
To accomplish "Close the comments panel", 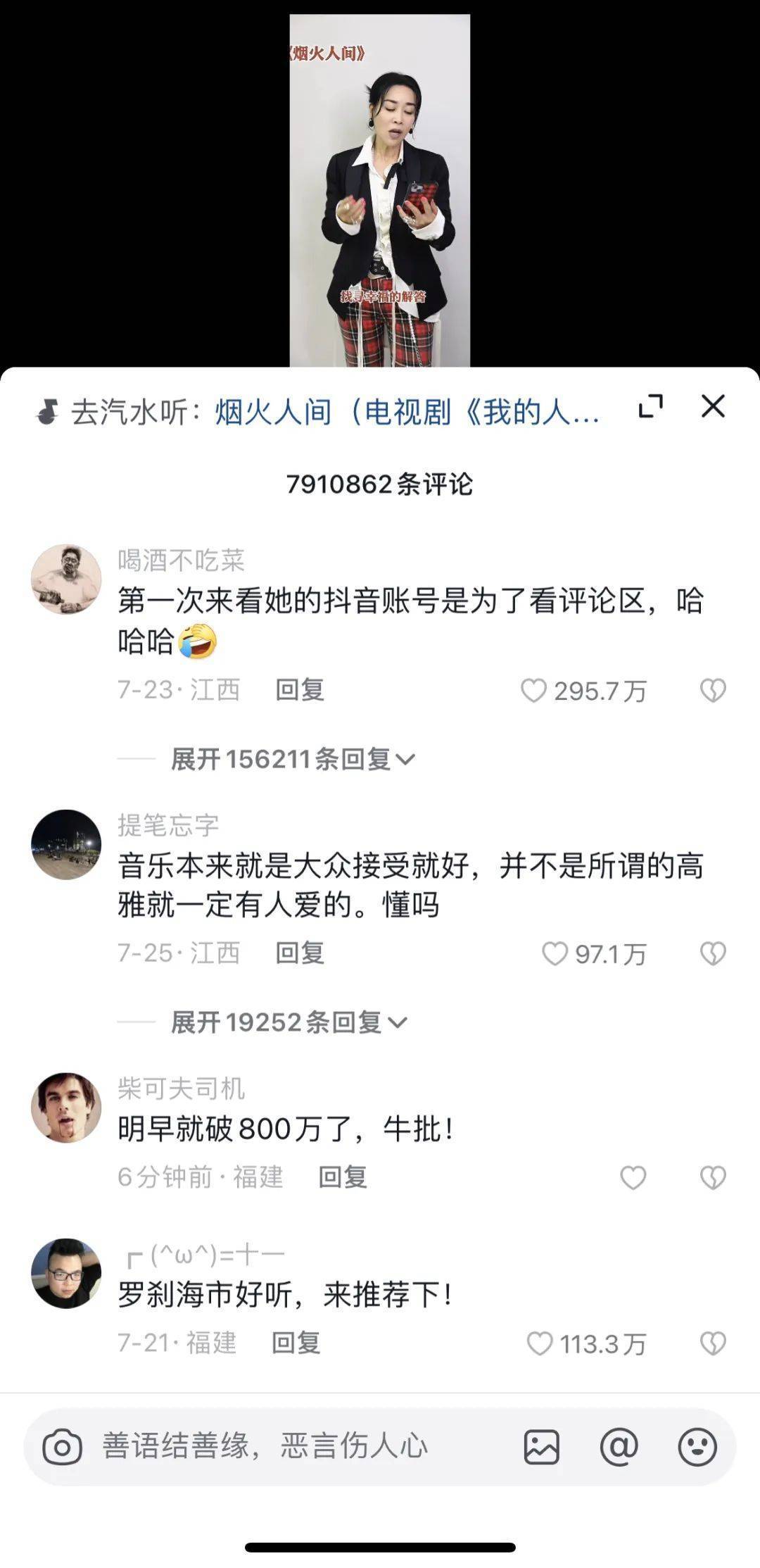I will click(713, 406).
